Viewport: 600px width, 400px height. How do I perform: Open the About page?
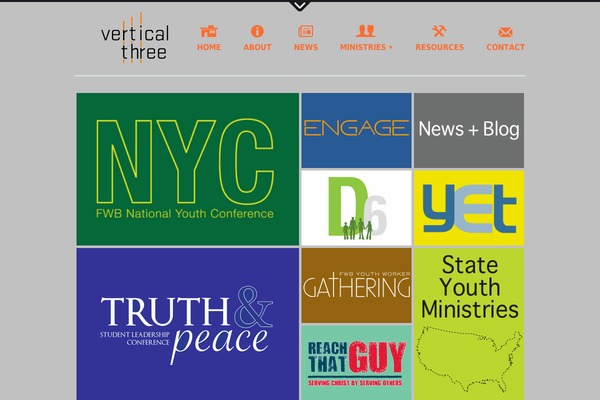257,38
